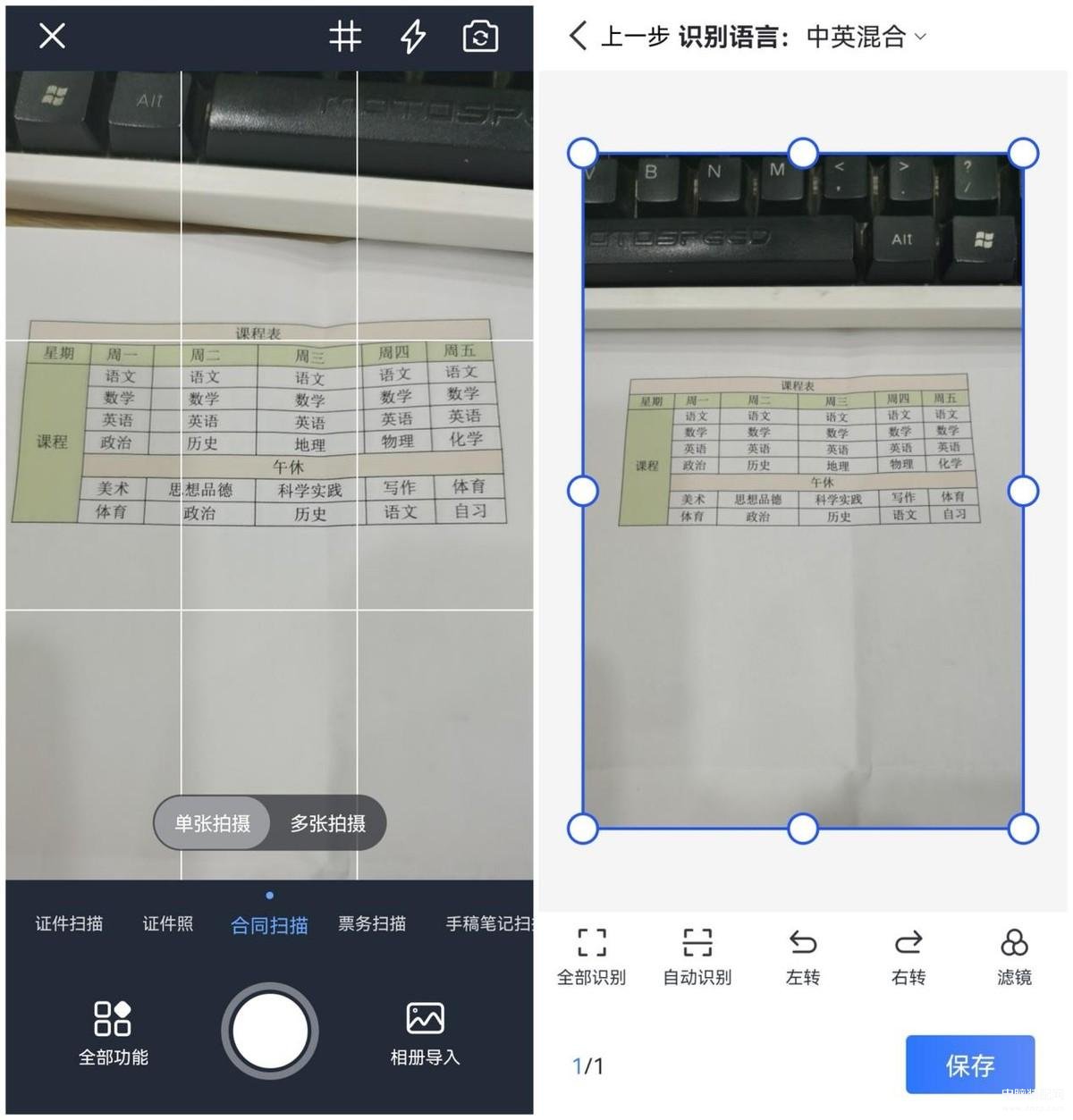Rotate the image with 左转

[x=802, y=956]
